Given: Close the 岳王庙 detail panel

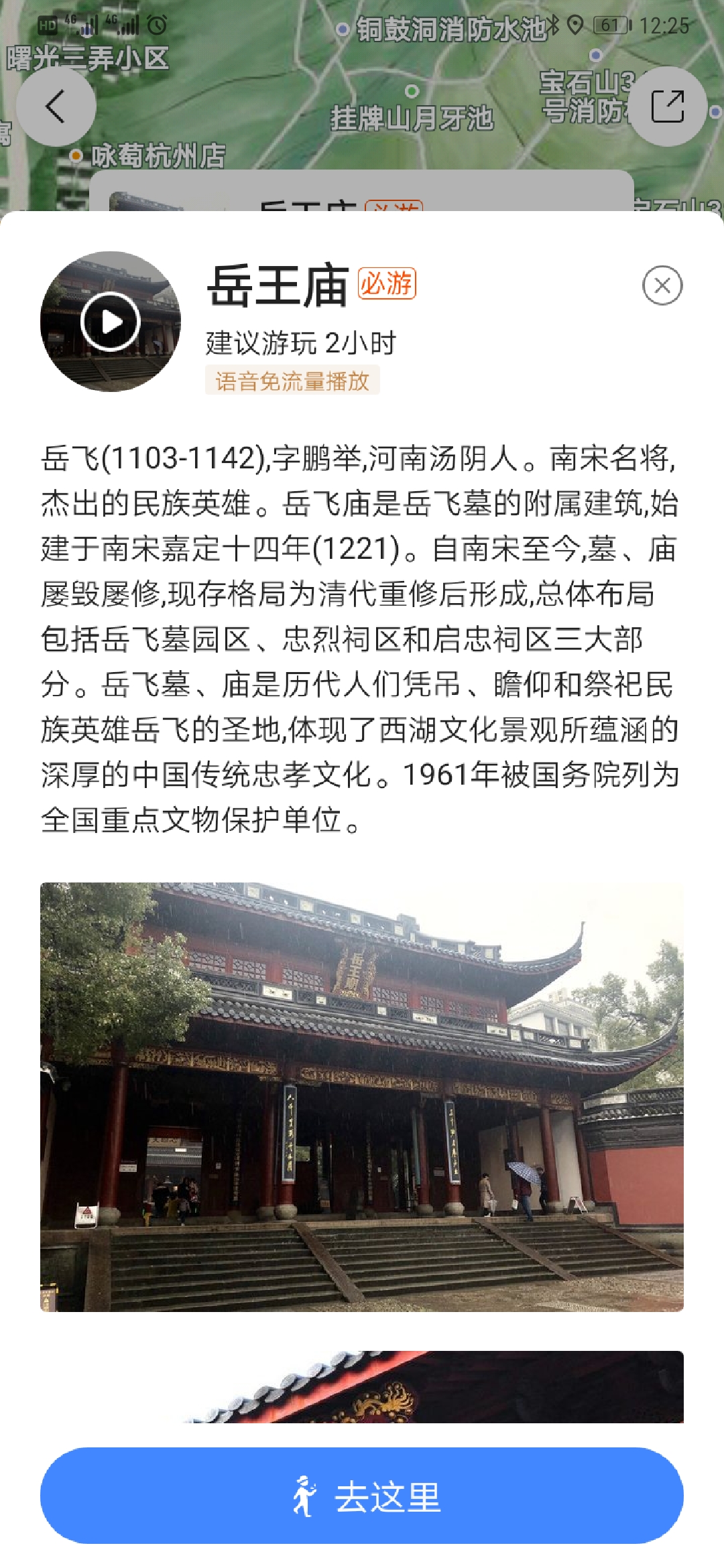Looking at the screenshot, I should 662,285.
